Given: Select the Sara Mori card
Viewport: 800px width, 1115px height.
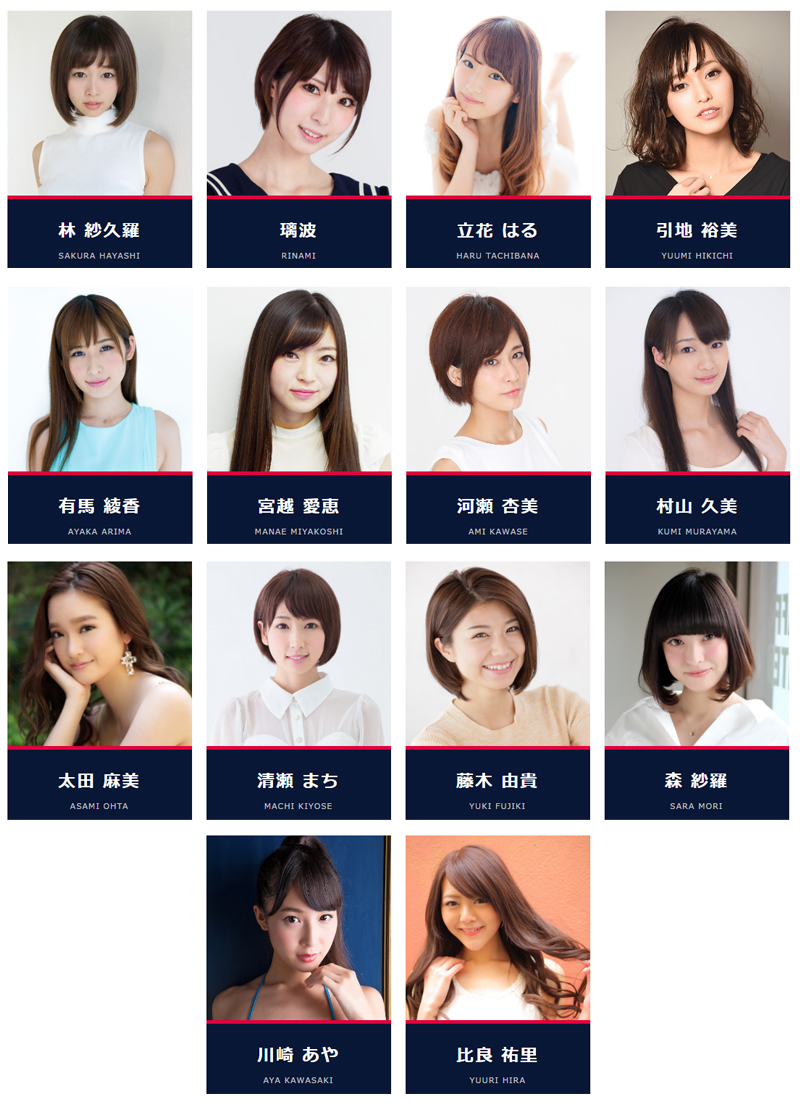Looking at the screenshot, I should (697, 689).
